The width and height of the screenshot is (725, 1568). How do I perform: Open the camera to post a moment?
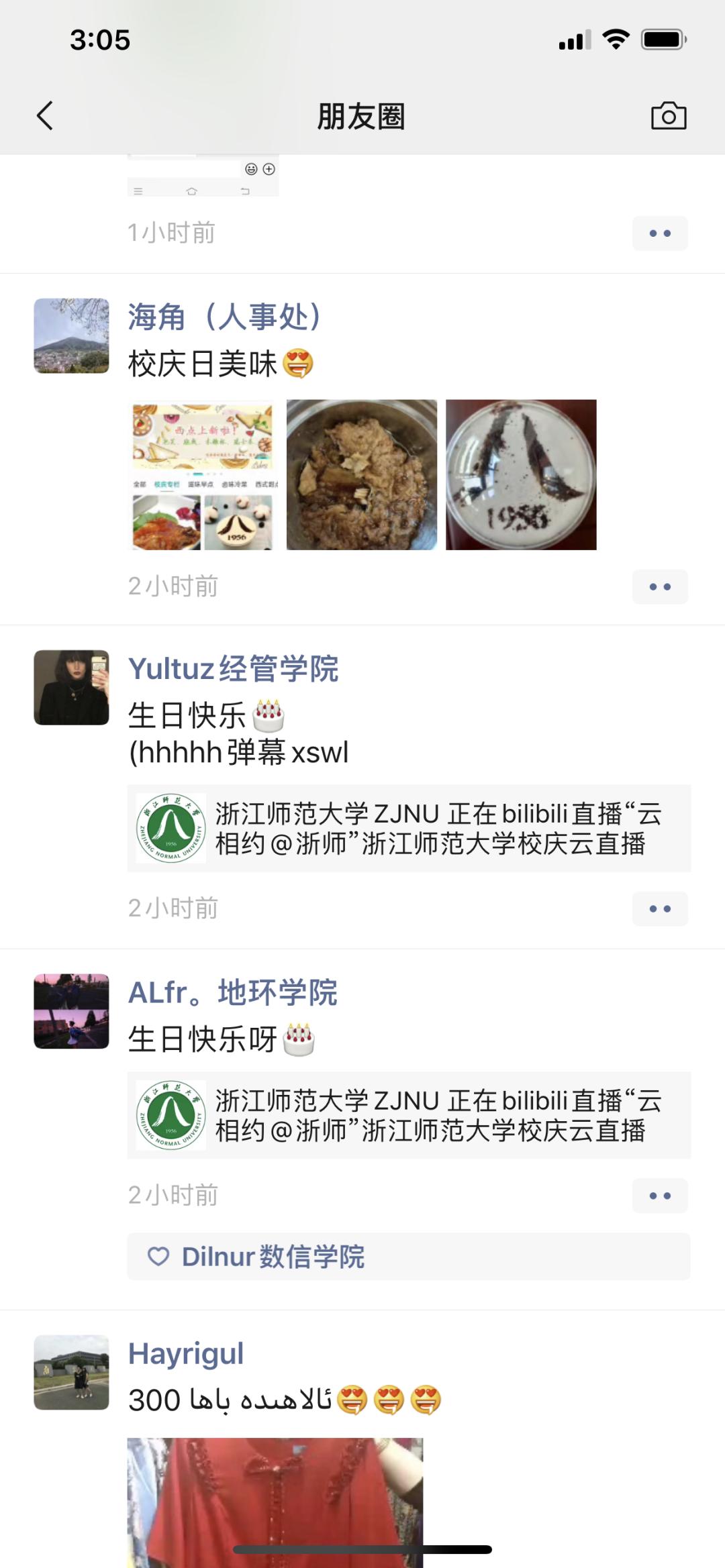tap(668, 116)
